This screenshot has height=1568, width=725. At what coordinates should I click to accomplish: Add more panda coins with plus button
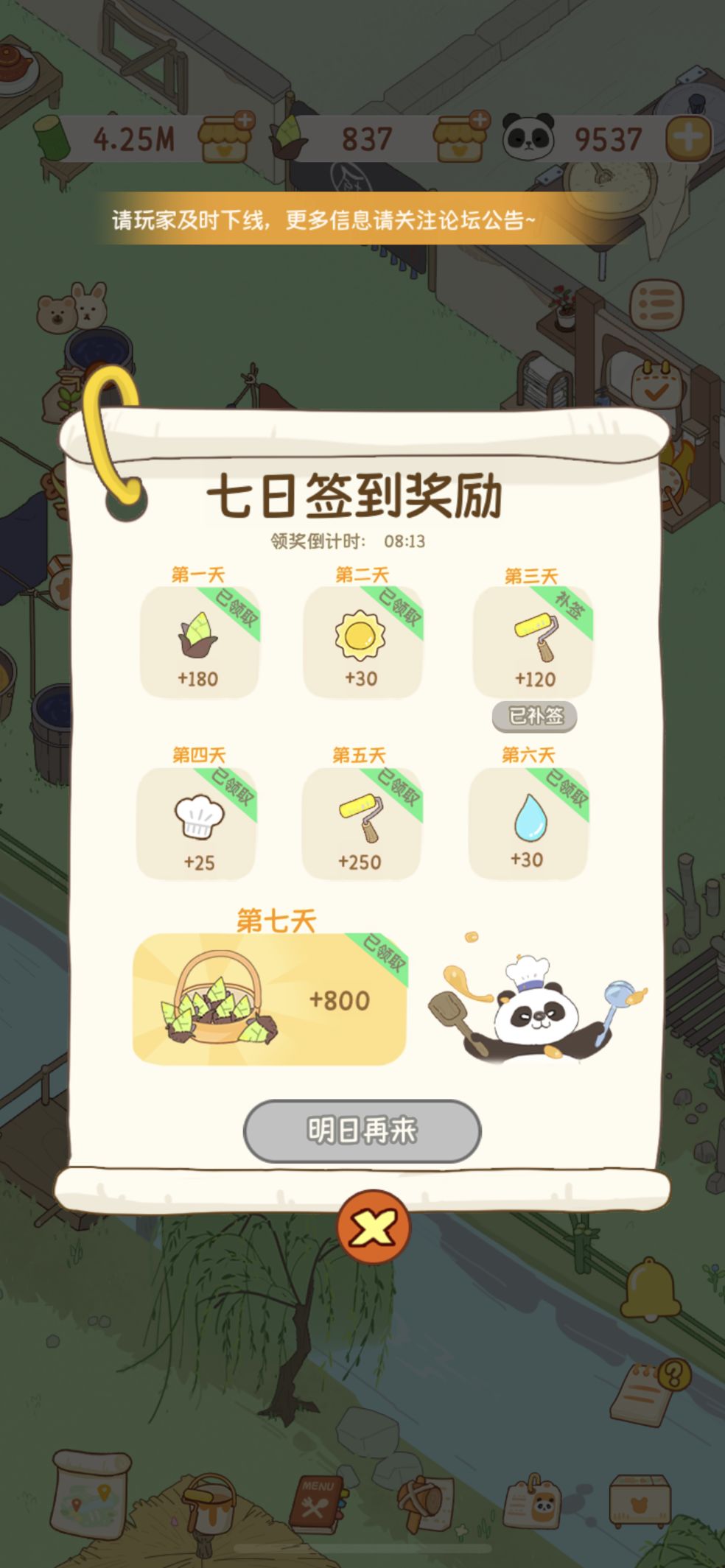click(x=688, y=138)
